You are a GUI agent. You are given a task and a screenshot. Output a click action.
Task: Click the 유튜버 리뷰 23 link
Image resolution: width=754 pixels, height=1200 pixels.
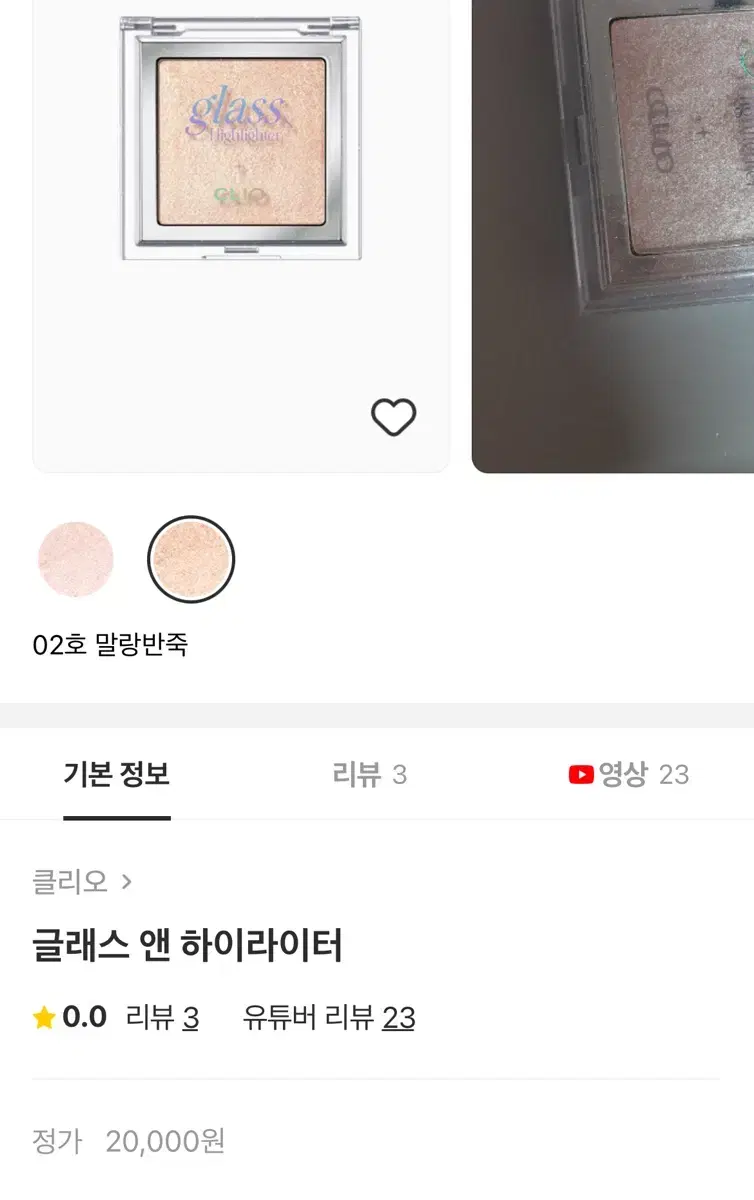[x=330, y=1019]
